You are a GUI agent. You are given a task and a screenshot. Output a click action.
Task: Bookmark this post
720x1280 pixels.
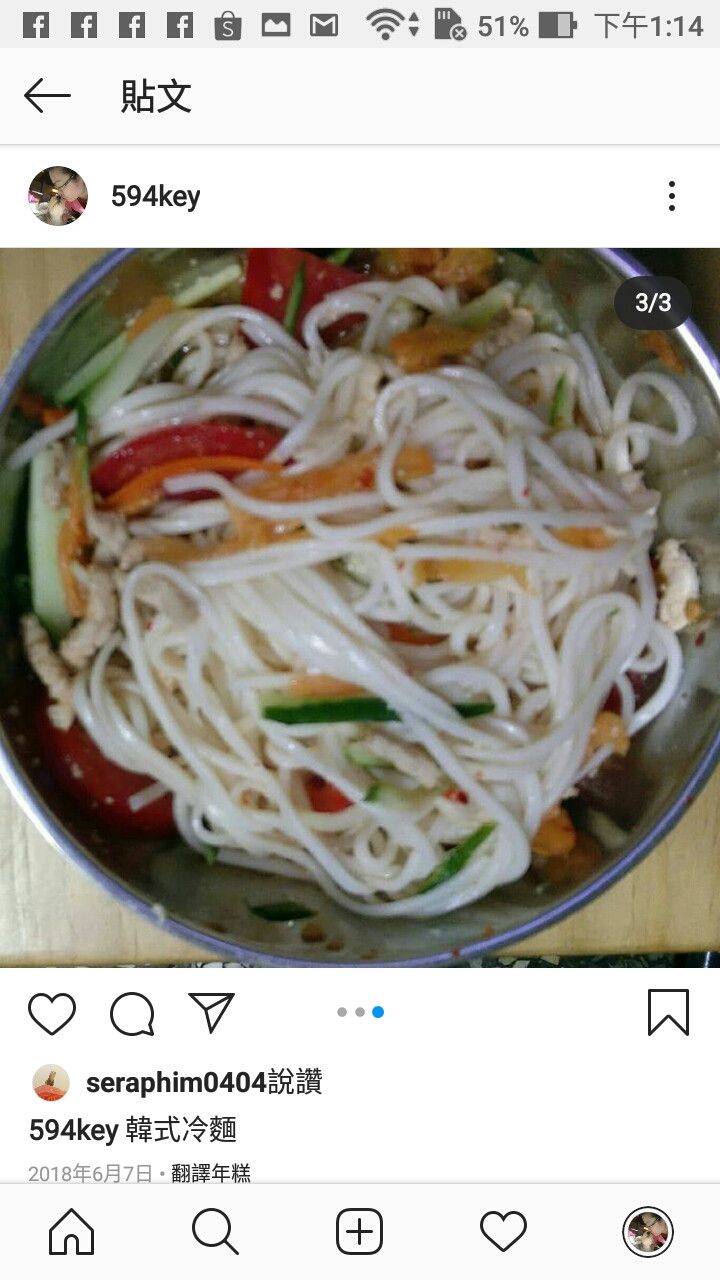(668, 1012)
